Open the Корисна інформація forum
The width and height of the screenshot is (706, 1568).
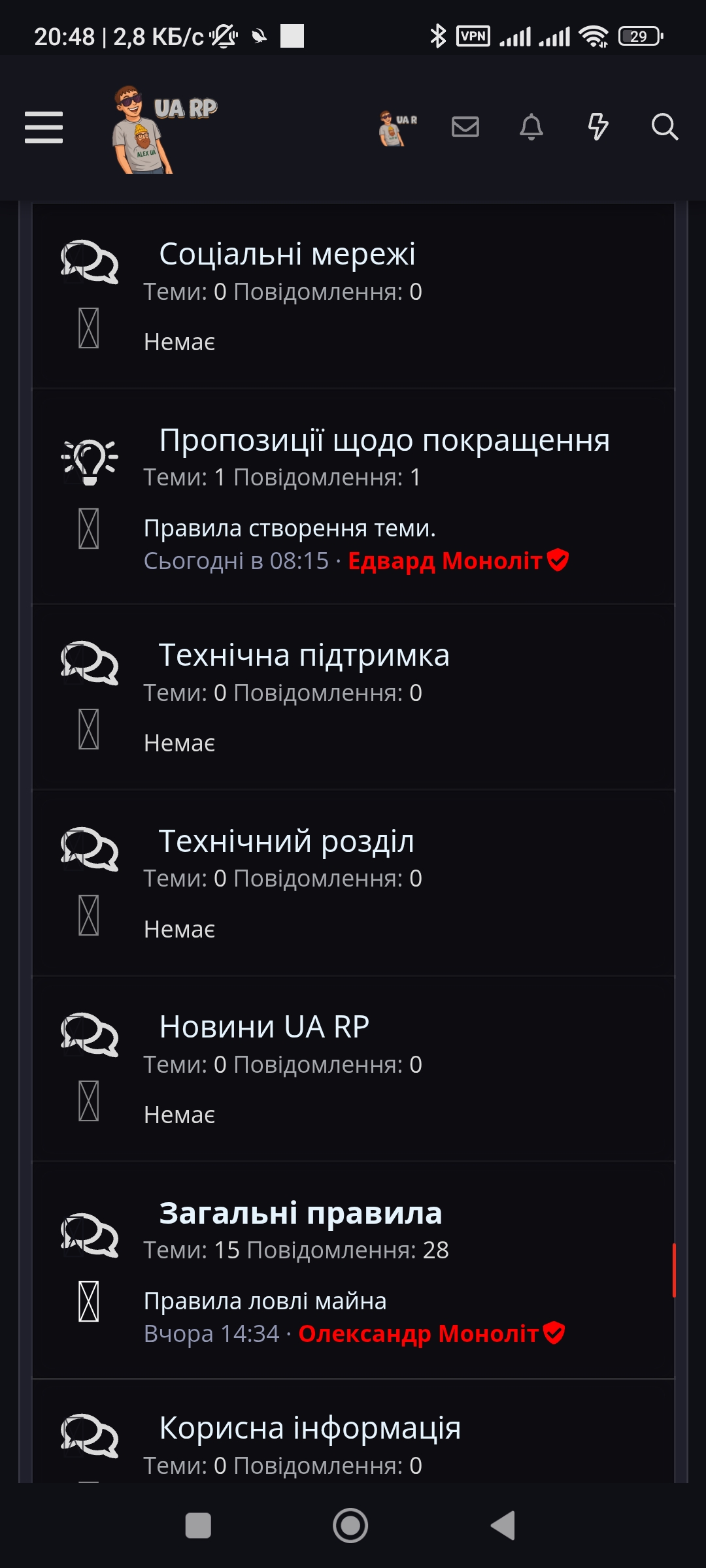coord(310,1428)
